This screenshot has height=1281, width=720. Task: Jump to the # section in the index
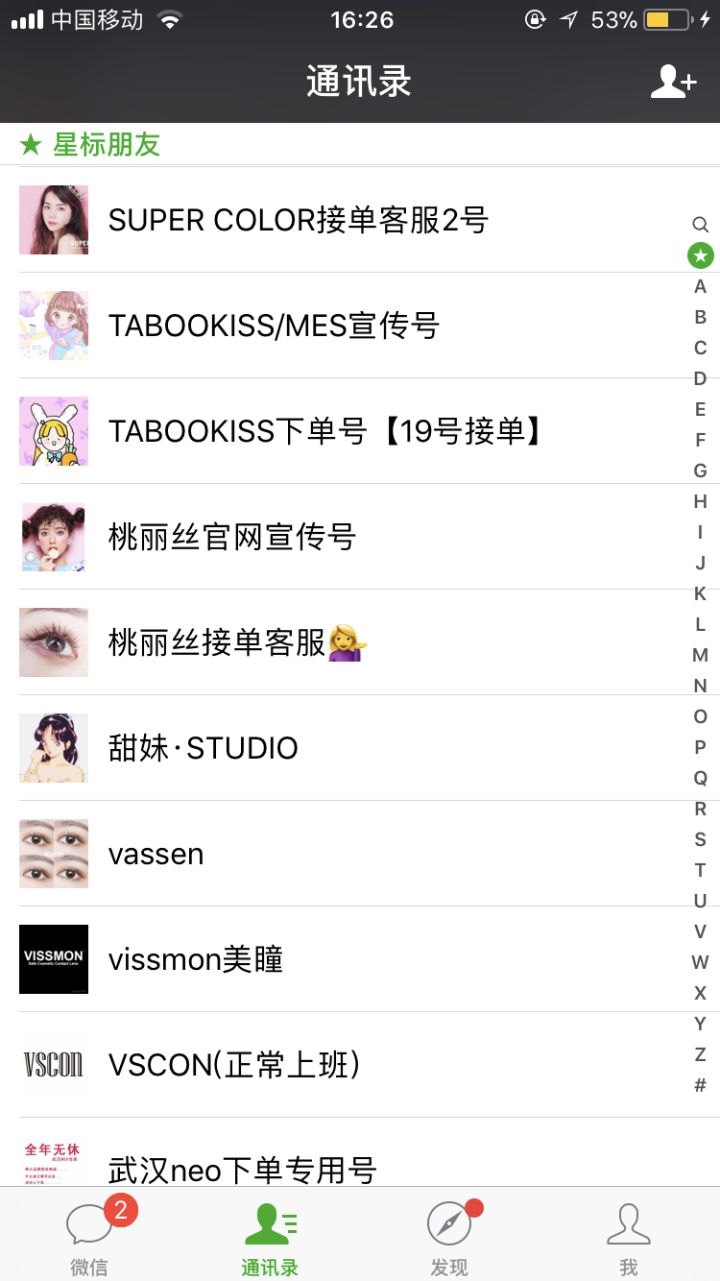click(x=700, y=1086)
